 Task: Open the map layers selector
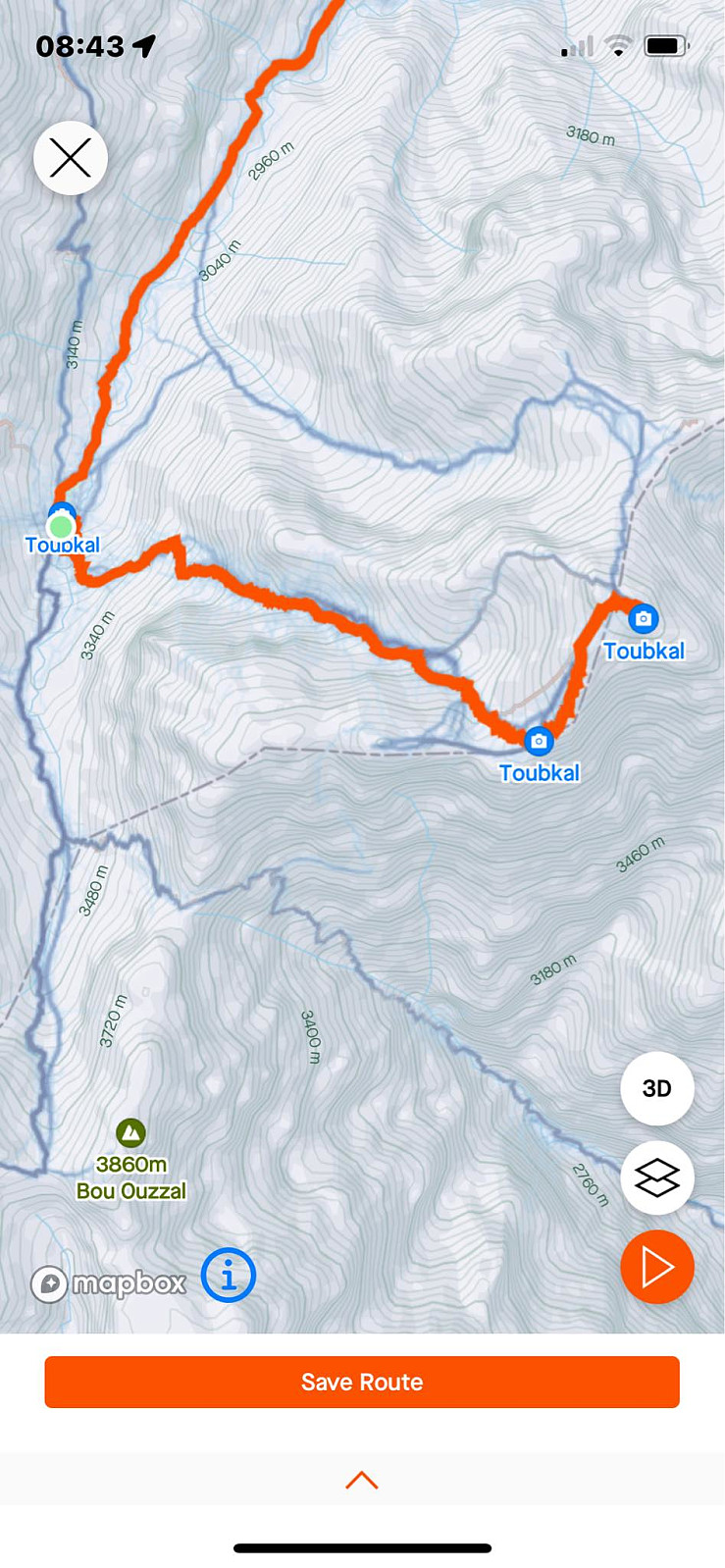[x=657, y=1177]
